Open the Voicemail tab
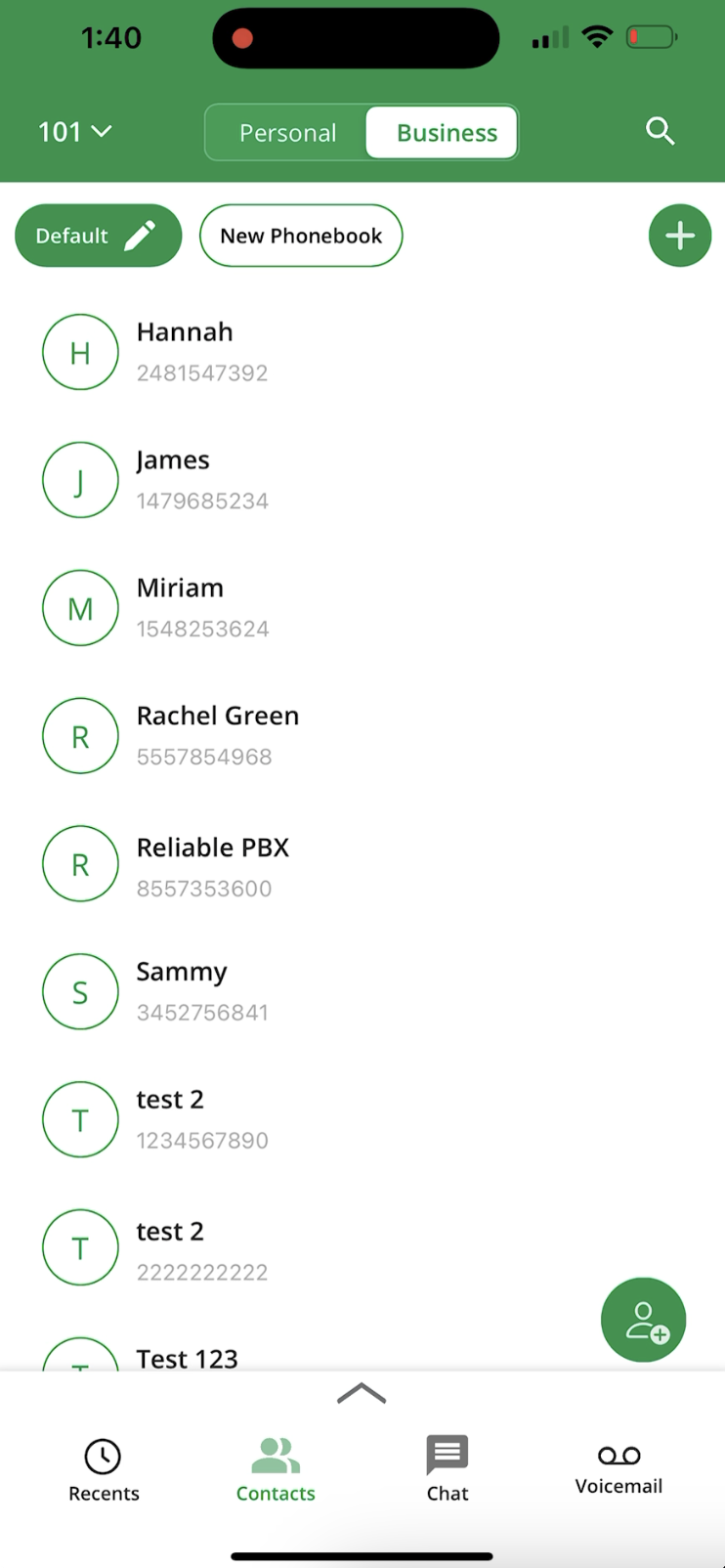The height and width of the screenshot is (1568, 725). 618,1470
